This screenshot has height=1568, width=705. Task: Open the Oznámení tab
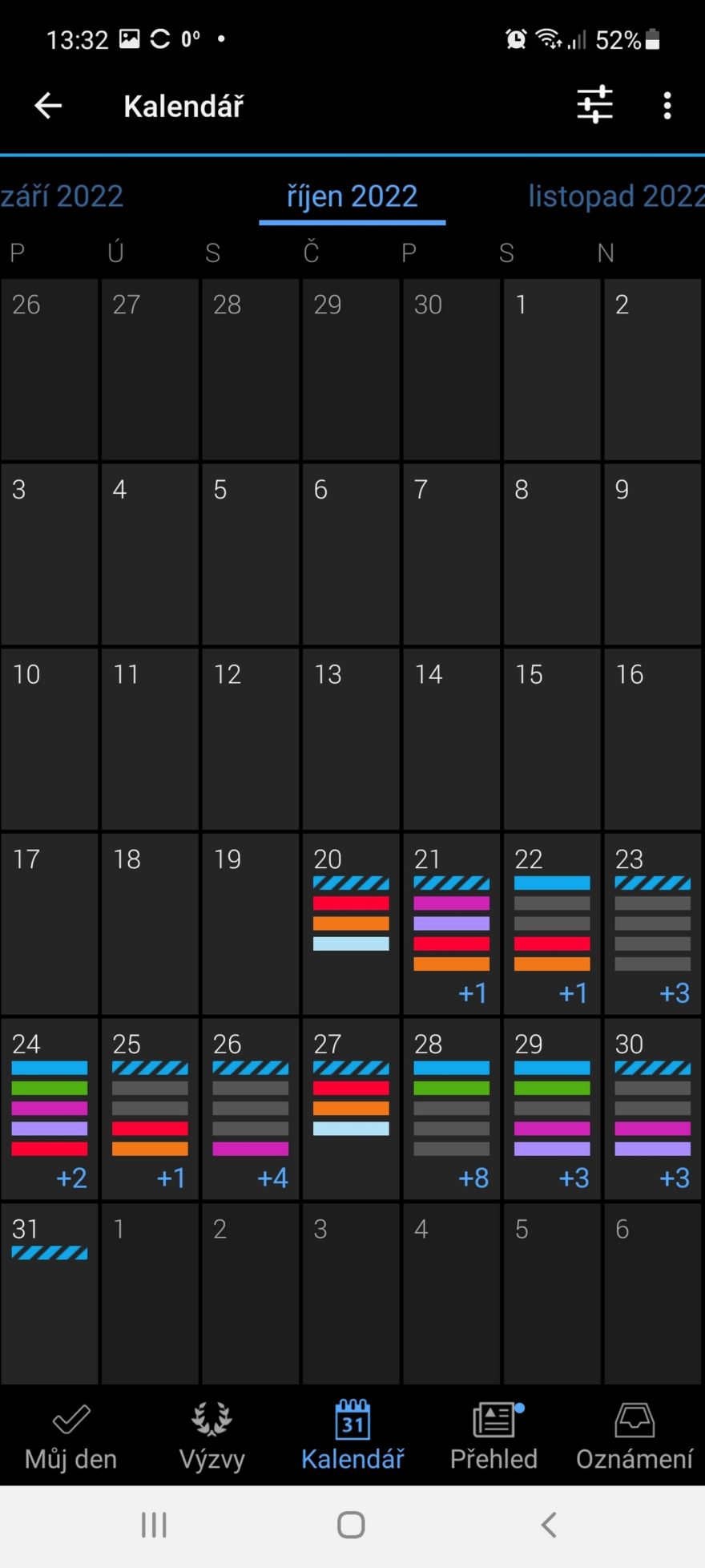pyautogui.click(x=634, y=1437)
